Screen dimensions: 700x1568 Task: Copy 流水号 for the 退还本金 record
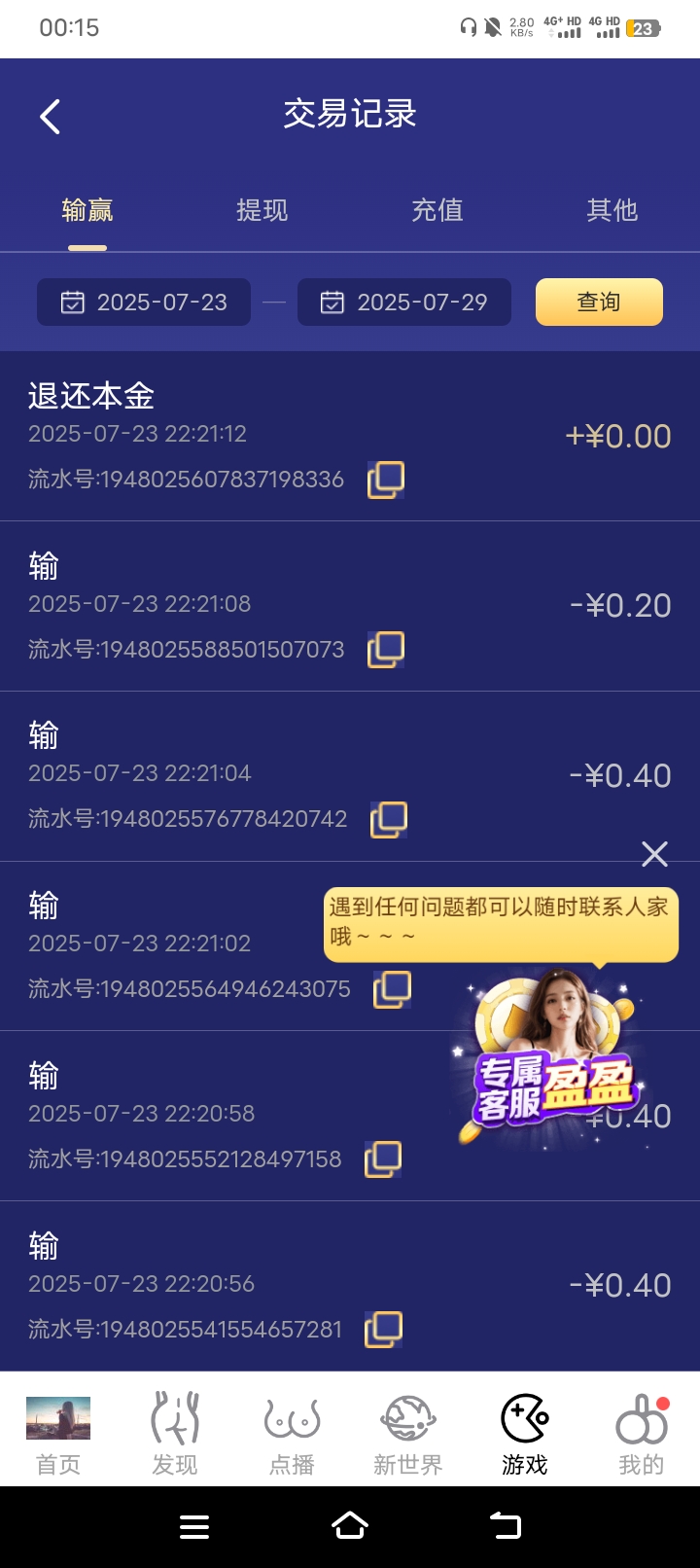[x=385, y=480]
